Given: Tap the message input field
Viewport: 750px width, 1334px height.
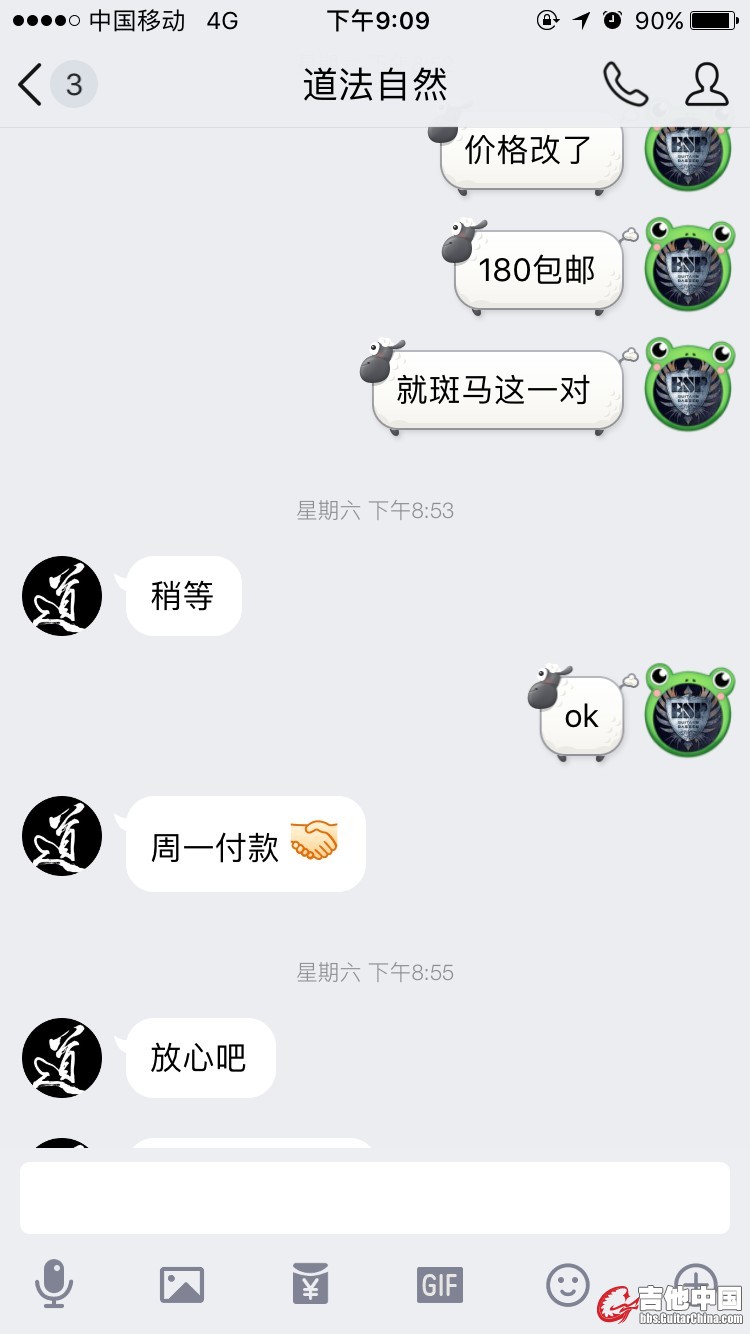Looking at the screenshot, I should 374,1197.
